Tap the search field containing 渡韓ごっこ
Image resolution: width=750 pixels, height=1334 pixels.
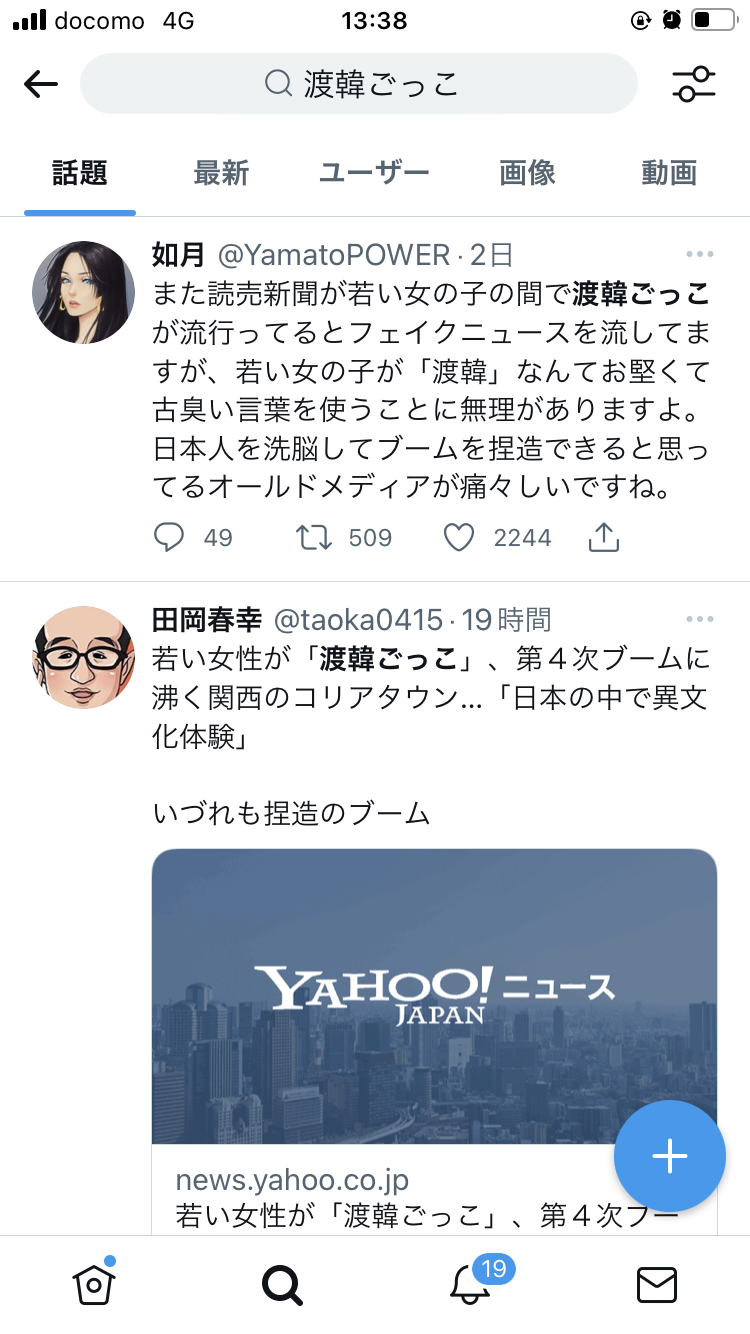(x=358, y=84)
